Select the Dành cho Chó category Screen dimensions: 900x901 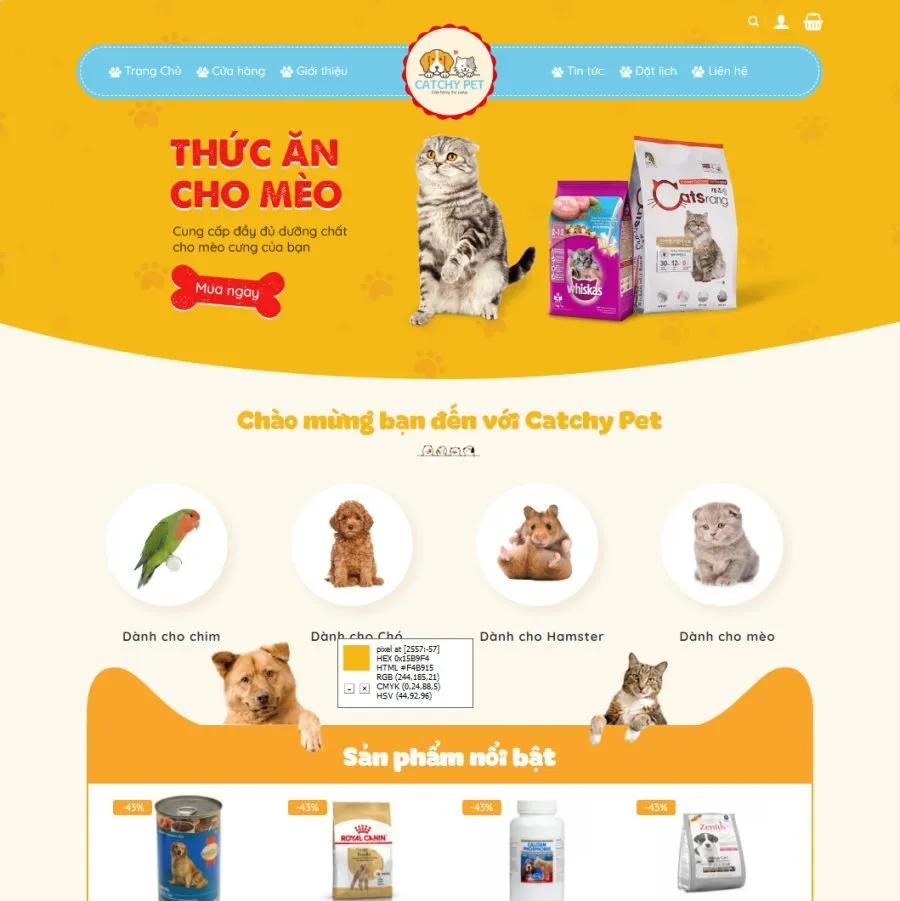pyautogui.click(x=352, y=545)
